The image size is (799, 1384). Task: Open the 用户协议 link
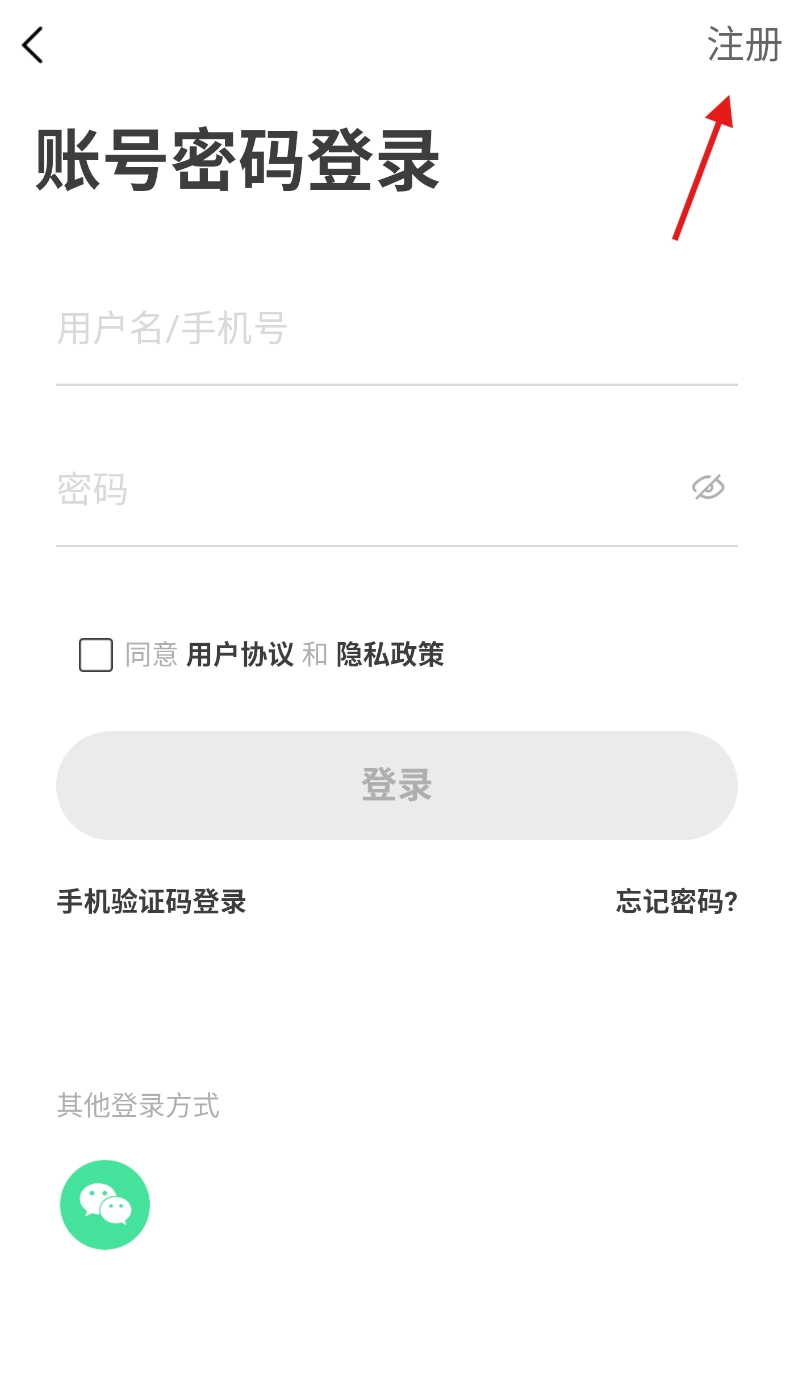coord(240,655)
